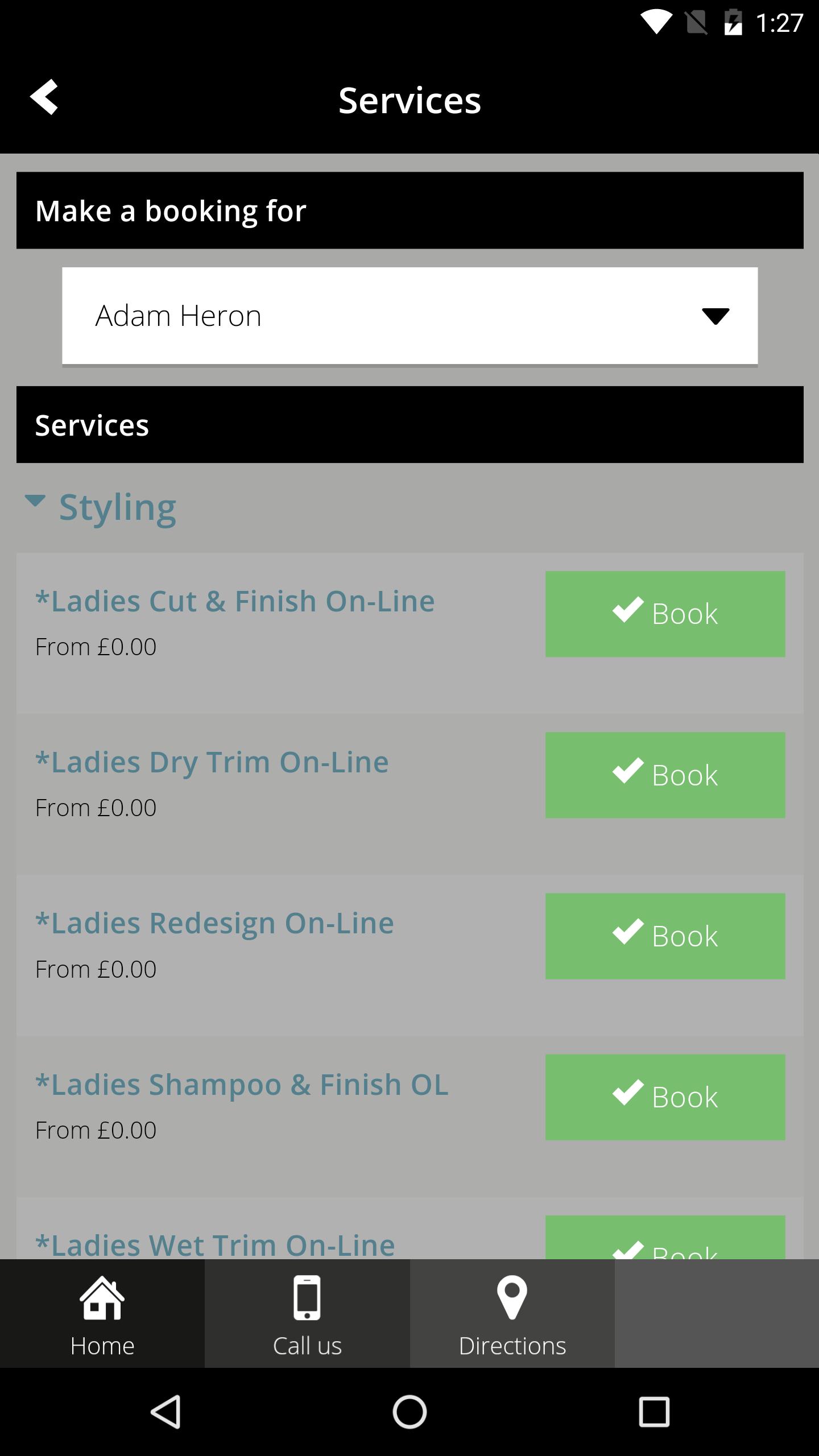The width and height of the screenshot is (819, 1456).
Task: Tap the Call us tab
Action: coord(307,1314)
